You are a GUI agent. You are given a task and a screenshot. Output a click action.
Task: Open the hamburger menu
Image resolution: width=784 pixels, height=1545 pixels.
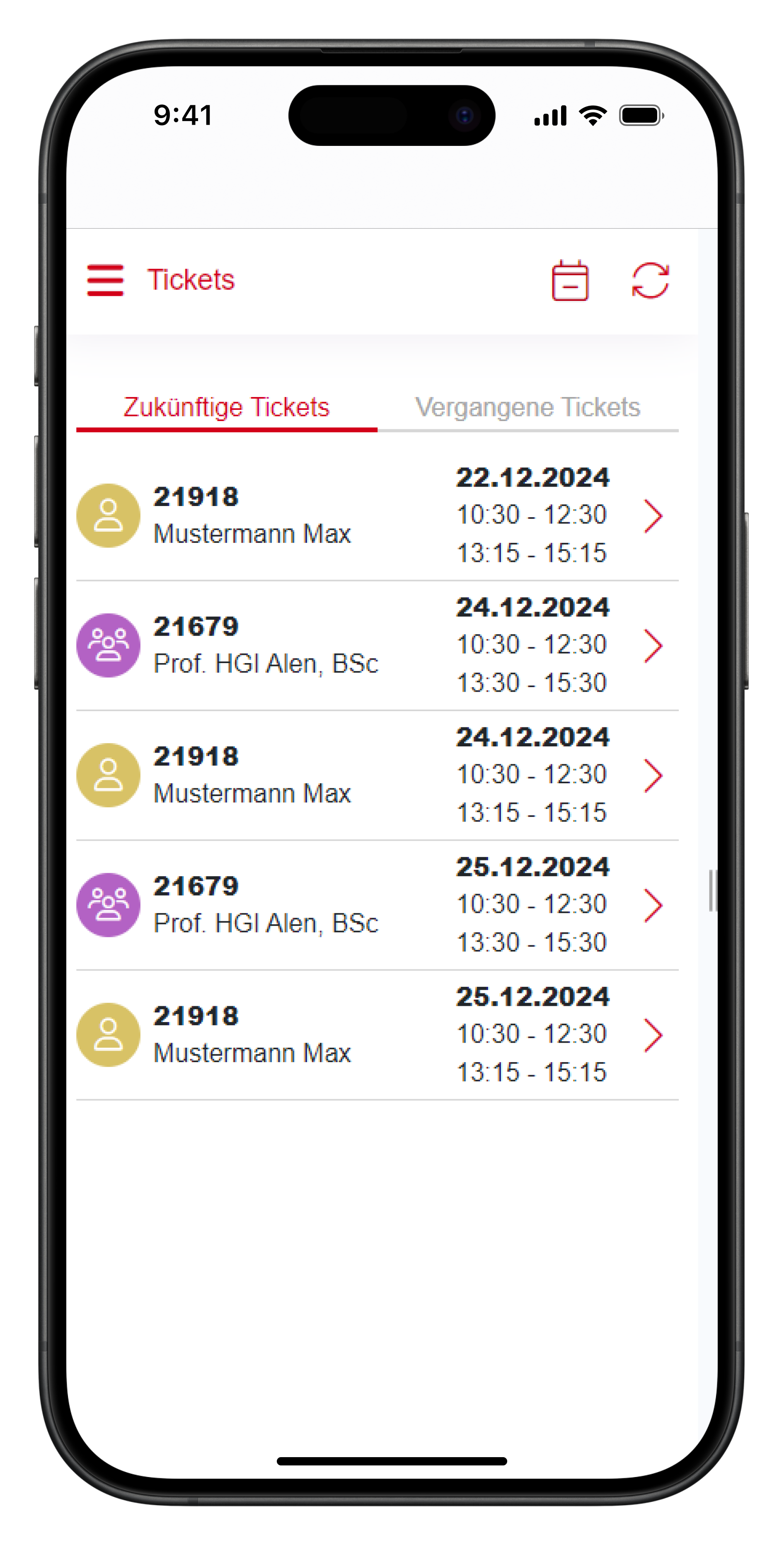point(105,280)
